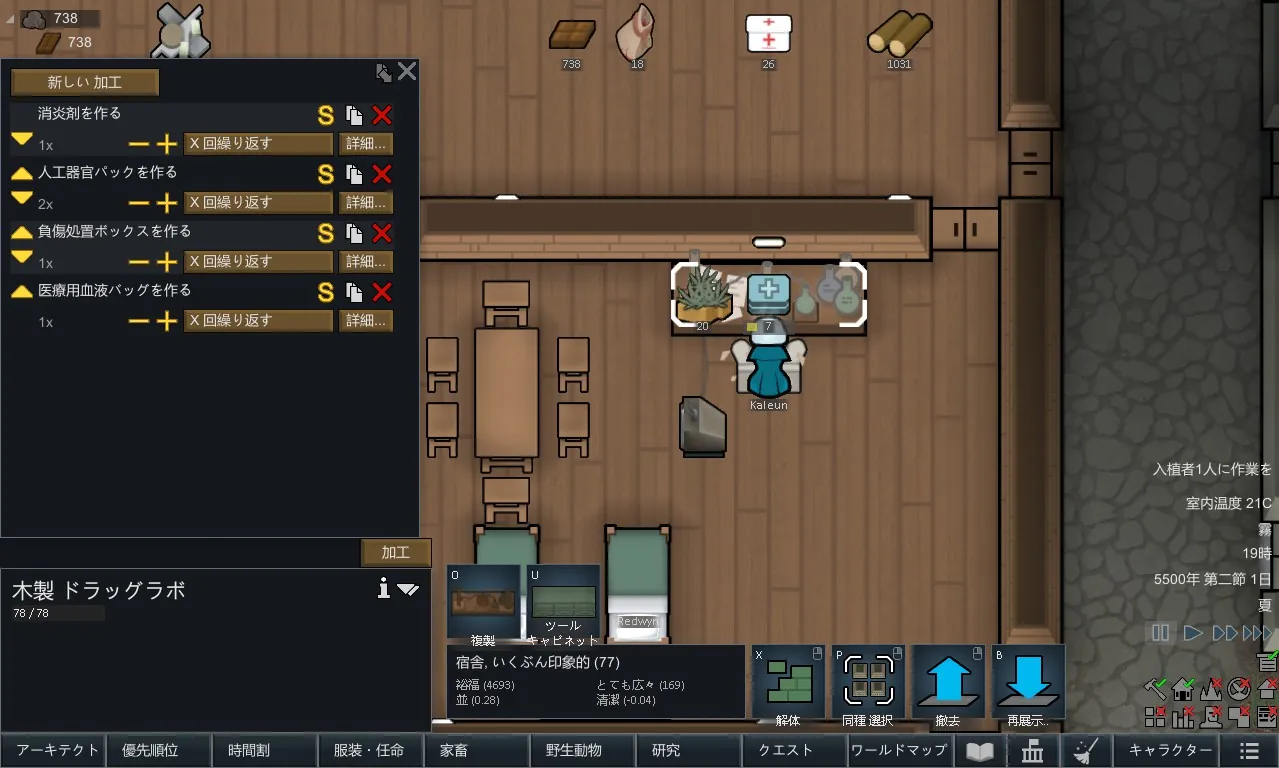This screenshot has height=768, width=1279.
Task: Open the 研究 research tab
Action: pos(666,751)
